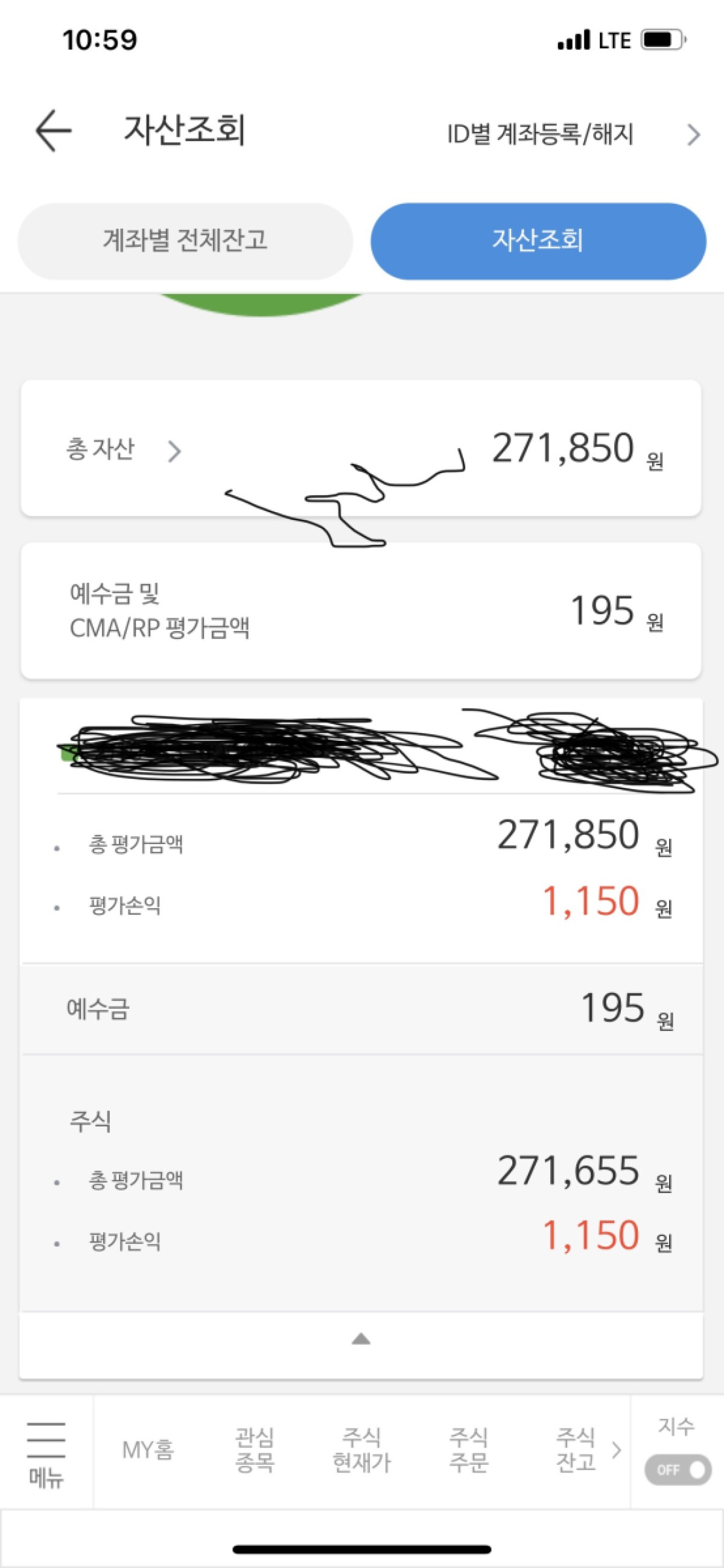This screenshot has width=724, height=1568.
Task: Open 주식주문 page
Action: tap(468, 1450)
